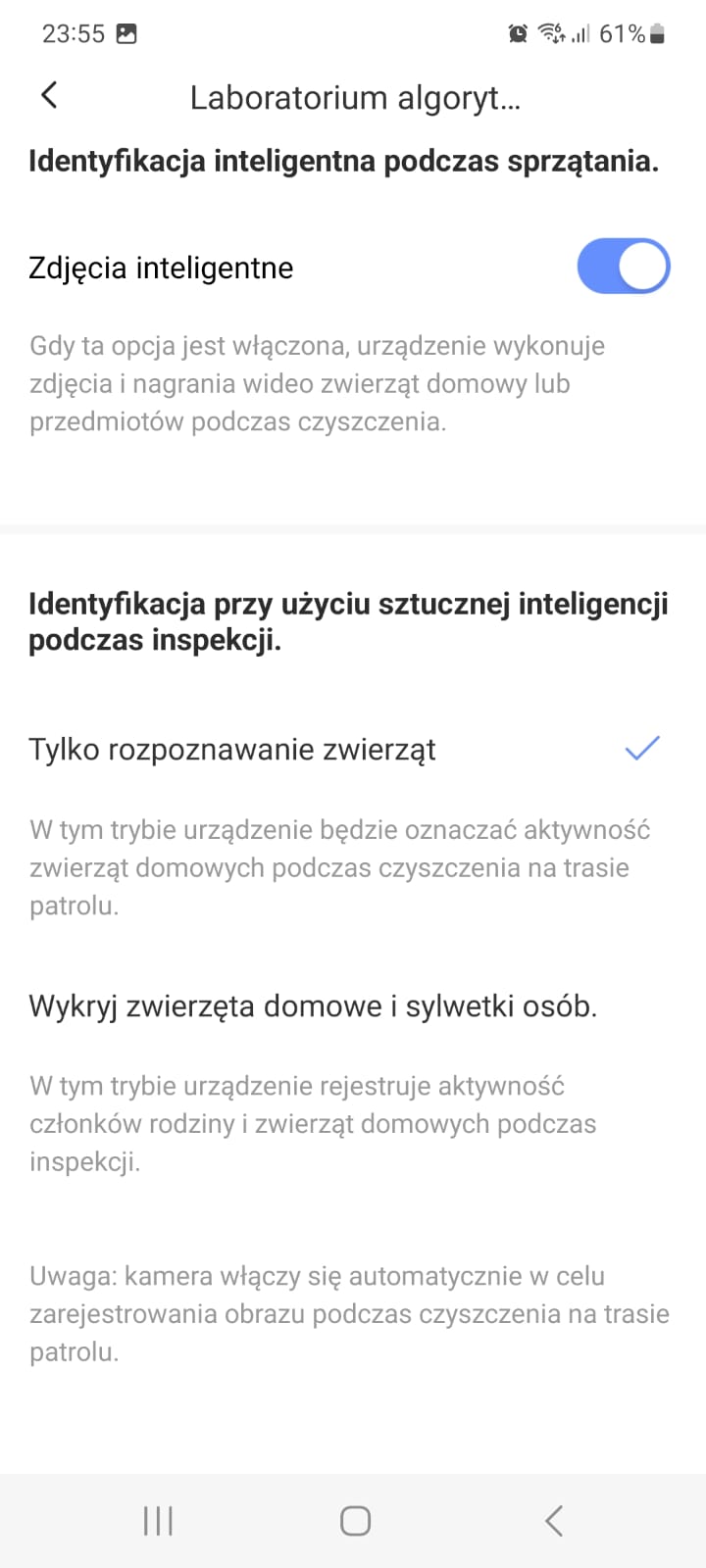This screenshot has height=1568, width=706.
Task: Go back using the app bar arrow
Action: pos(49,95)
